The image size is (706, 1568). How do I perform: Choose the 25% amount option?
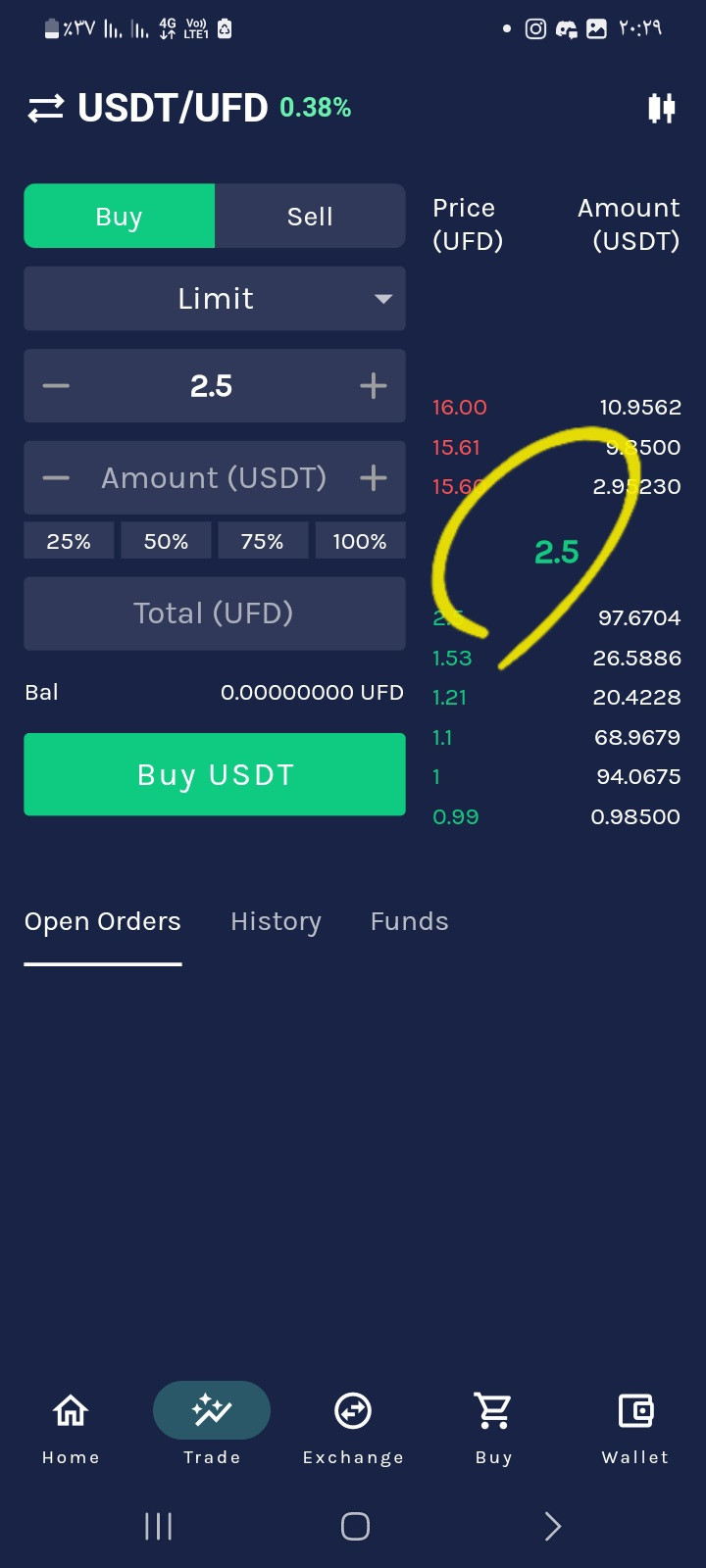coord(69,541)
